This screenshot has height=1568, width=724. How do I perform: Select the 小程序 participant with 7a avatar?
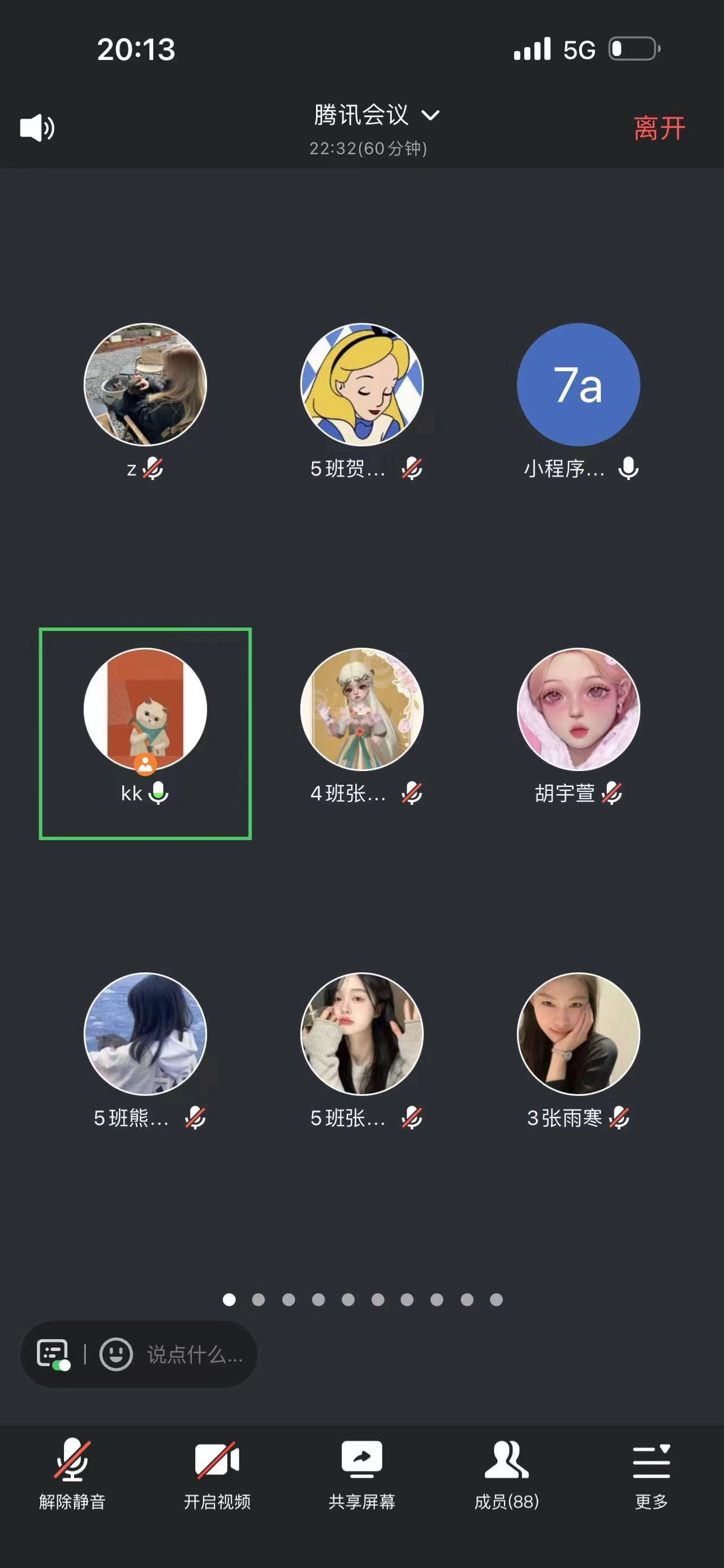578,385
